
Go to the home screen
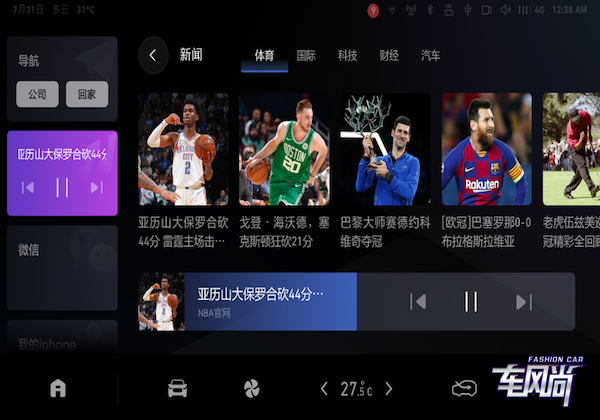point(58,388)
